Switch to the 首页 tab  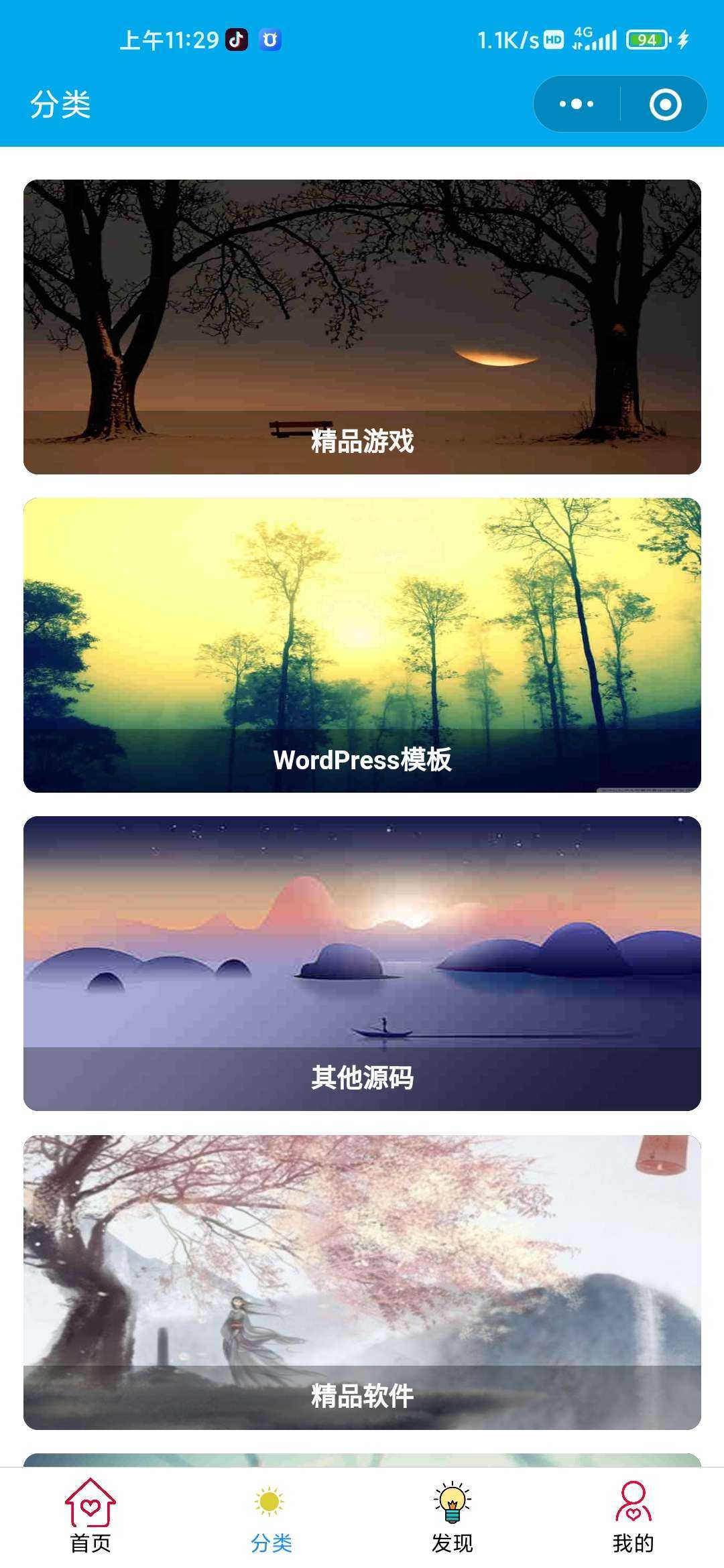click(x=90, y=1517)
